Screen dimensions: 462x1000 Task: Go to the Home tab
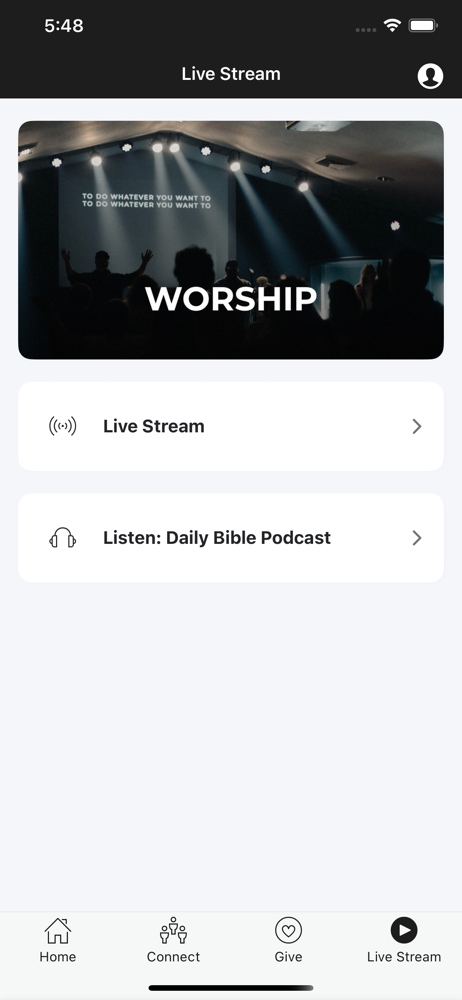57,940
